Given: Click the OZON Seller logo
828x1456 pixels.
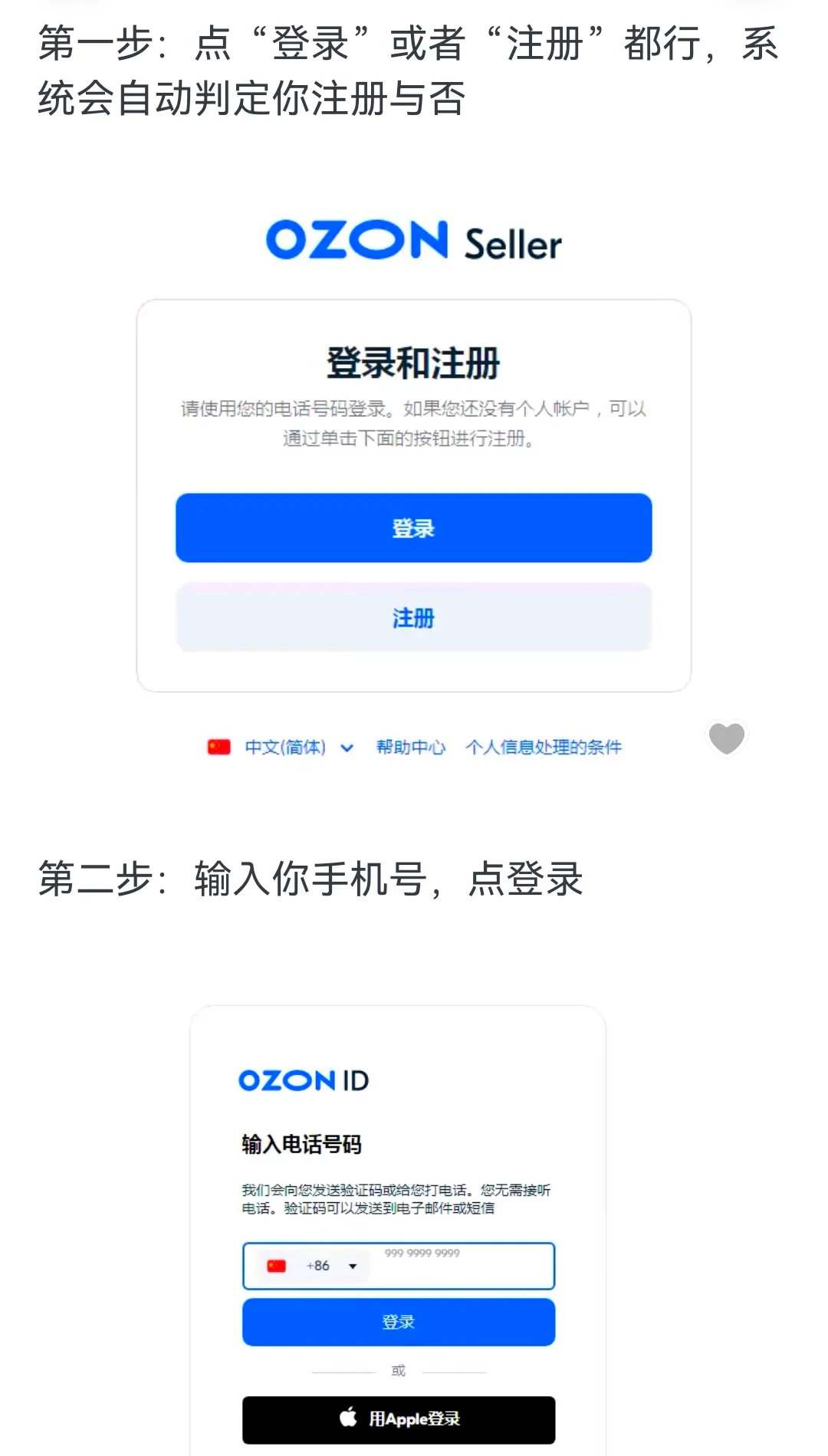Looking at the screenshot, I should coord(414,242).
